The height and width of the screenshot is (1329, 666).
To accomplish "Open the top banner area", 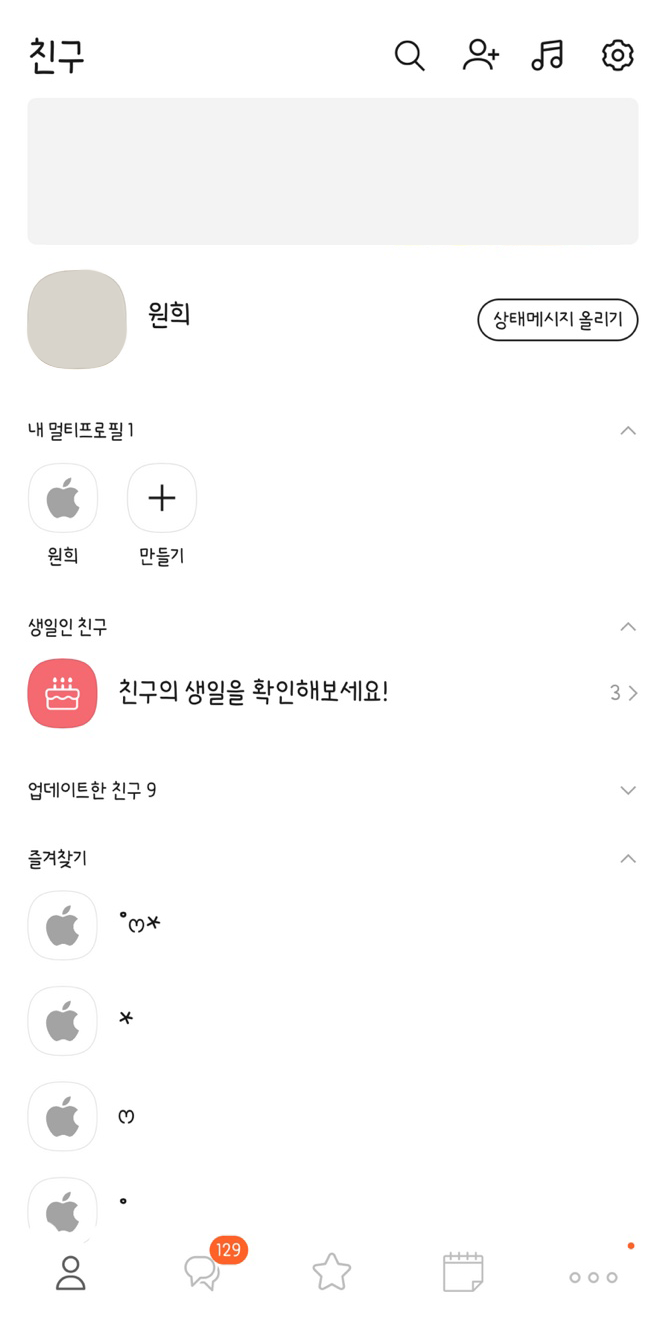I will [x=333, y=171].
